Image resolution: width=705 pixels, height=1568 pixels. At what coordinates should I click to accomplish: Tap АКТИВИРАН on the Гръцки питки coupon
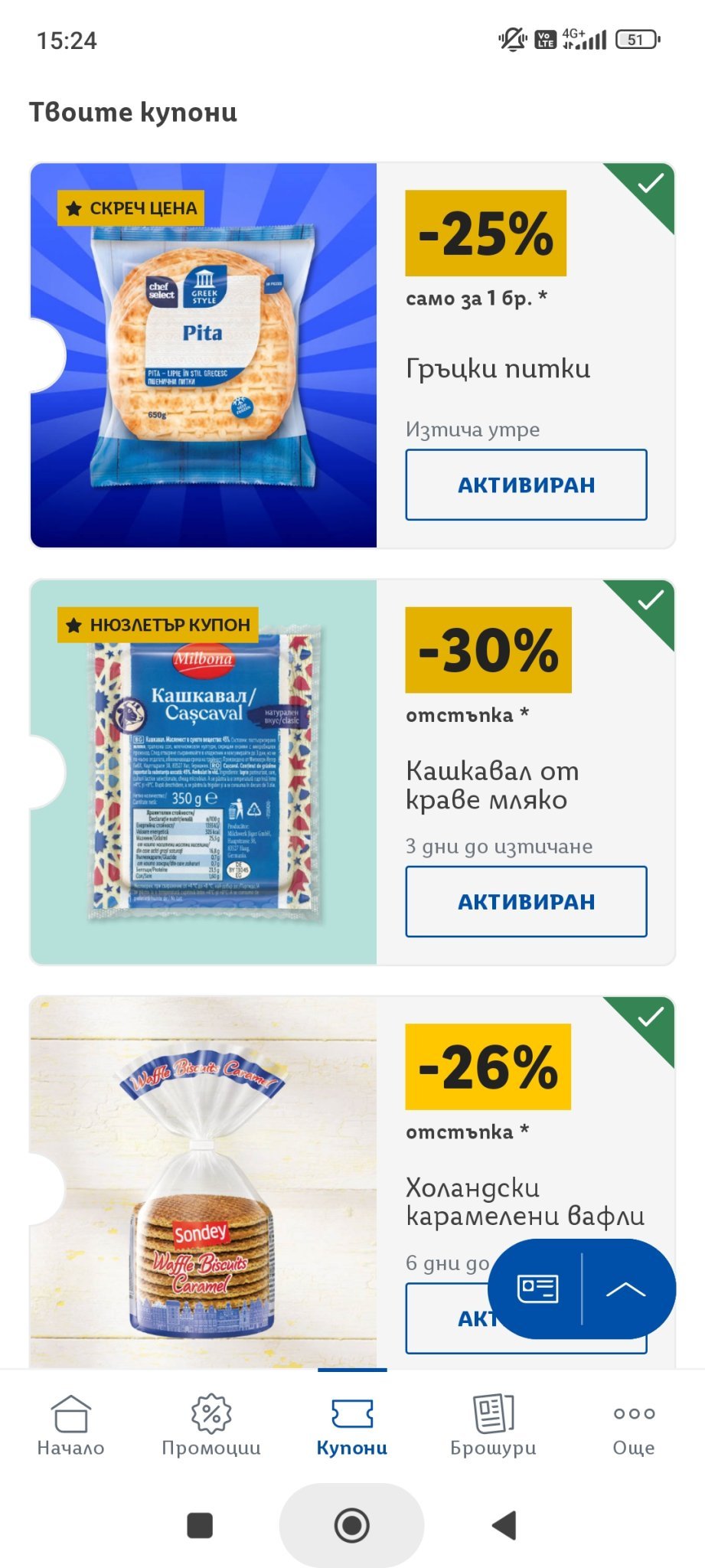tap(526, 485)
